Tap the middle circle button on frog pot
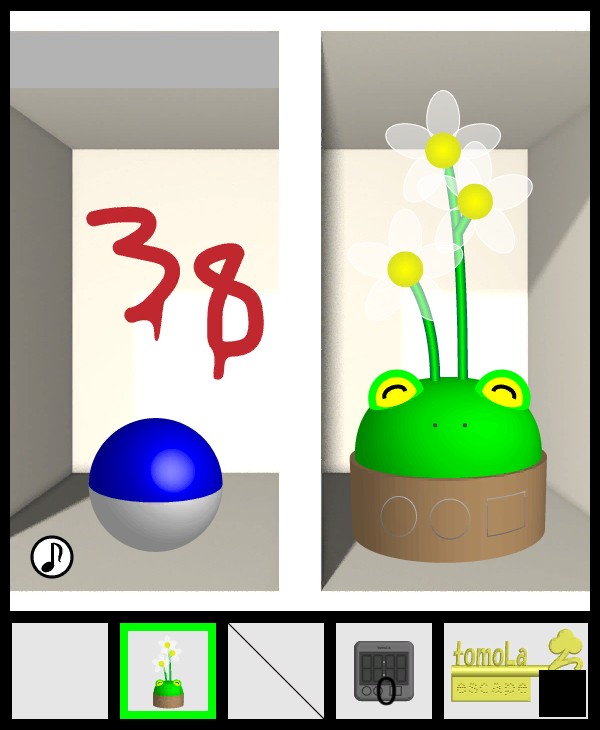Viewport: 600px width, 730px height. (x=450, y=519)
